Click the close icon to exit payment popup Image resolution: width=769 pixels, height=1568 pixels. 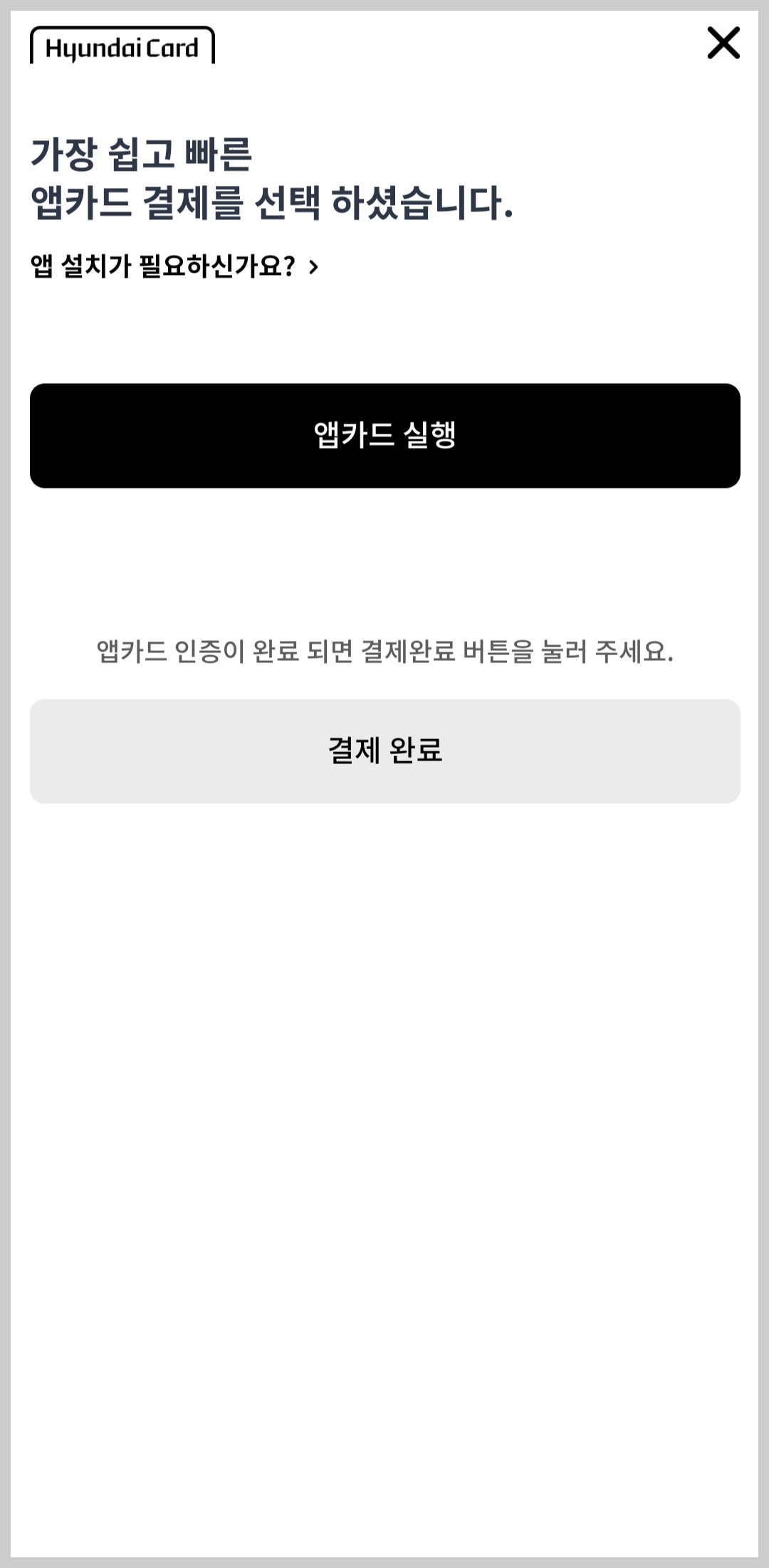(x=724, y=43)
